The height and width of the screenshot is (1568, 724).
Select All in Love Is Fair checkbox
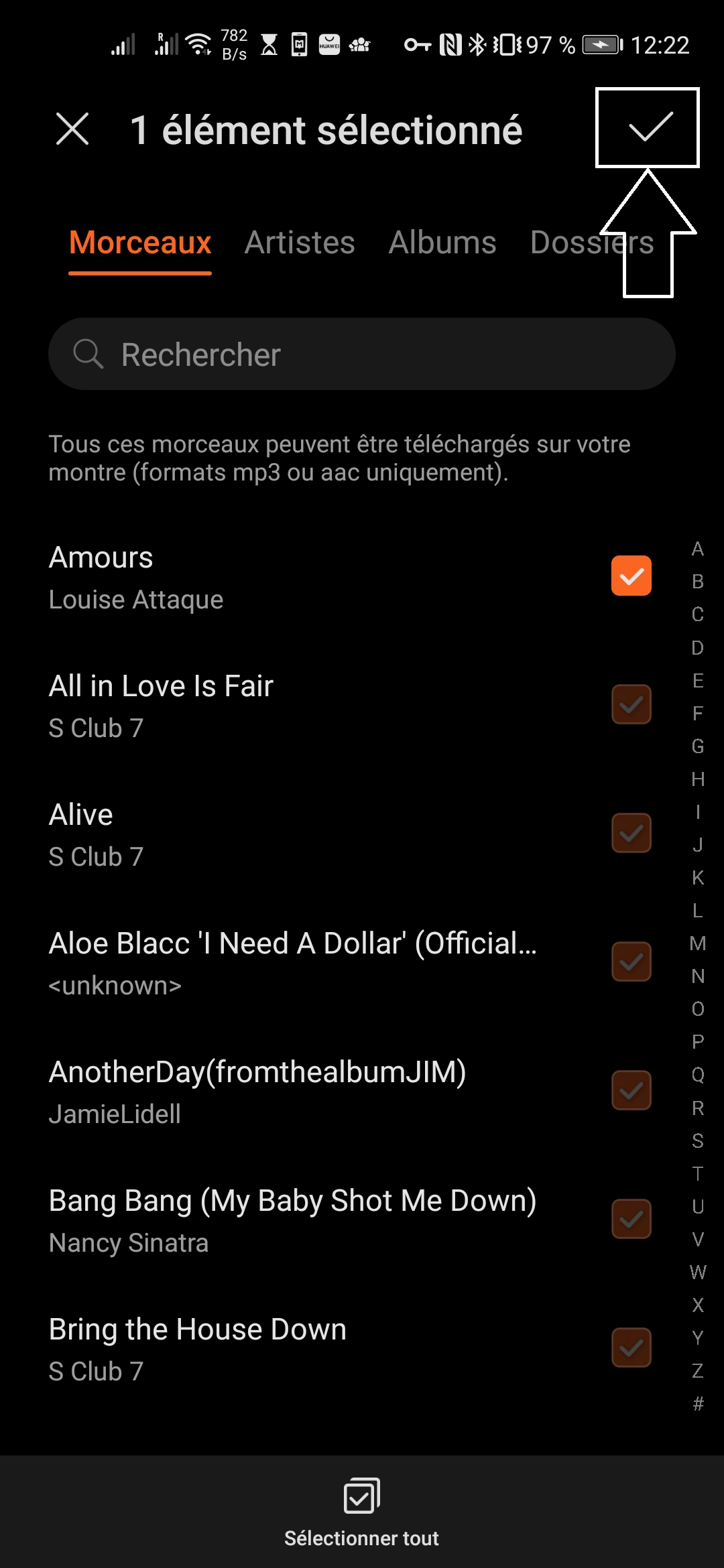click(x=631, y=704)
